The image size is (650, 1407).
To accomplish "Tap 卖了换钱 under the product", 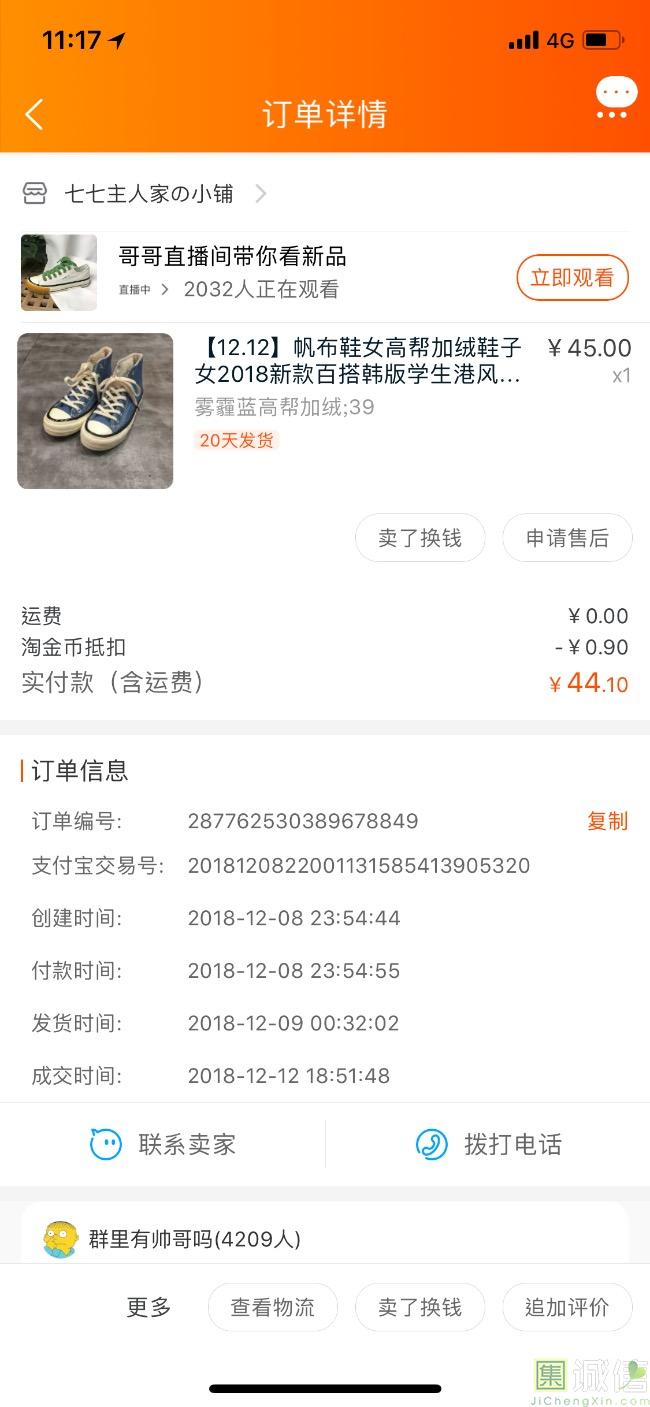I will [420, 538].
